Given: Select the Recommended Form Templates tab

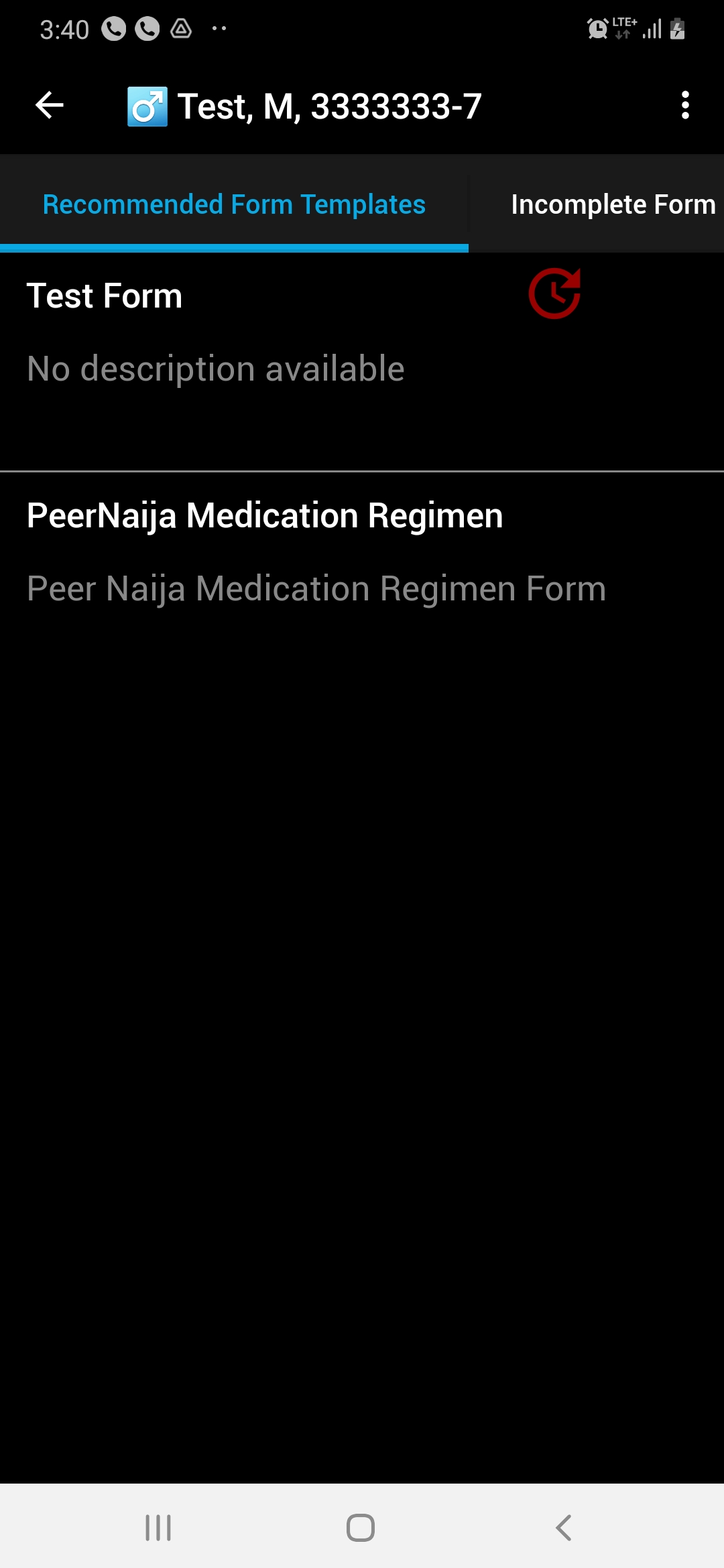Looking at the screenshot, I should point(234,204).
